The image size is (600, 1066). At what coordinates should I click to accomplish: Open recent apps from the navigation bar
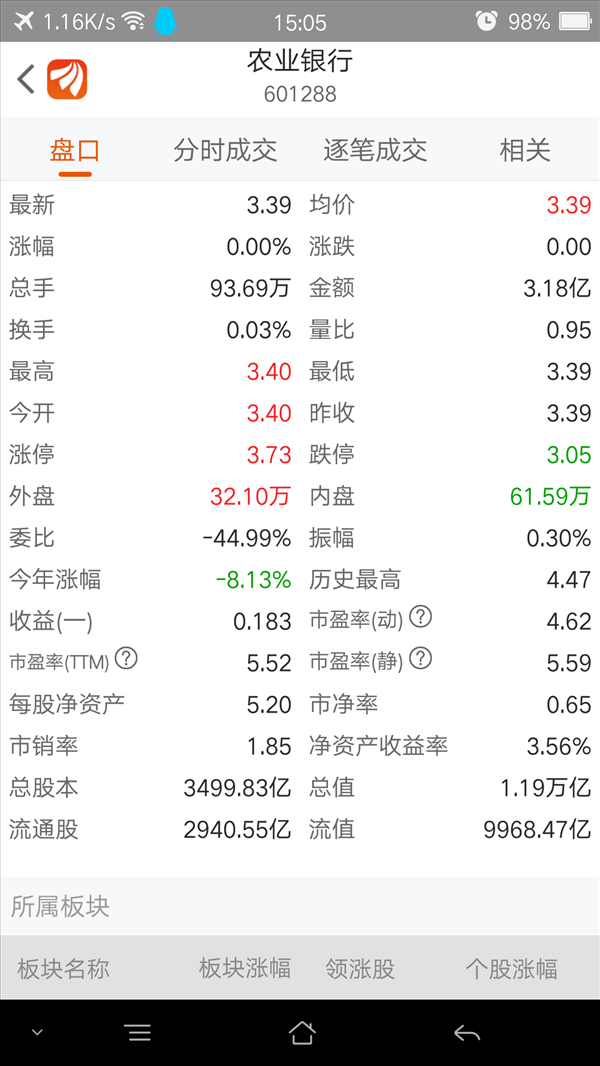pos(139,1033)
